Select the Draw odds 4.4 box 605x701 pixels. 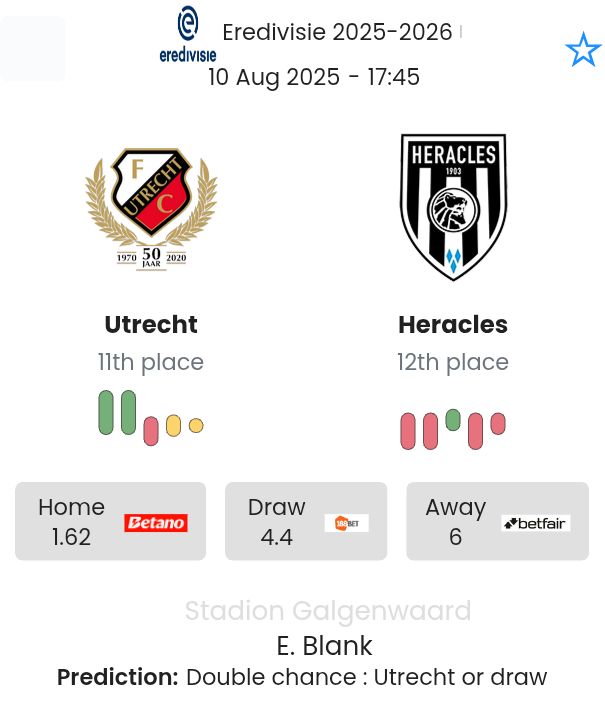pyautogui.click(x=306, y=521)
